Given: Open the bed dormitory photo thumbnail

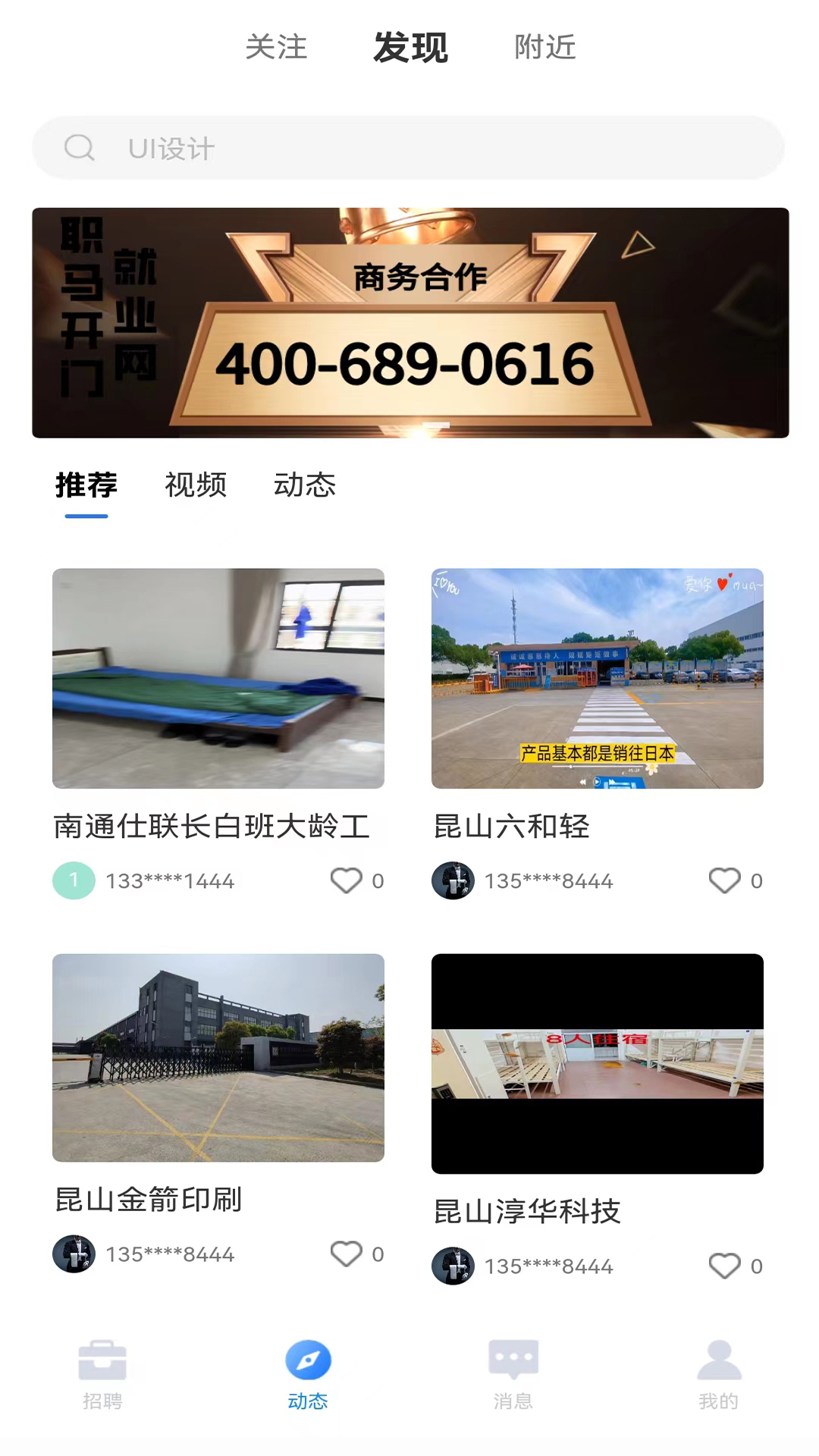Looking at the screenshot, I should [x=218, y=678].
